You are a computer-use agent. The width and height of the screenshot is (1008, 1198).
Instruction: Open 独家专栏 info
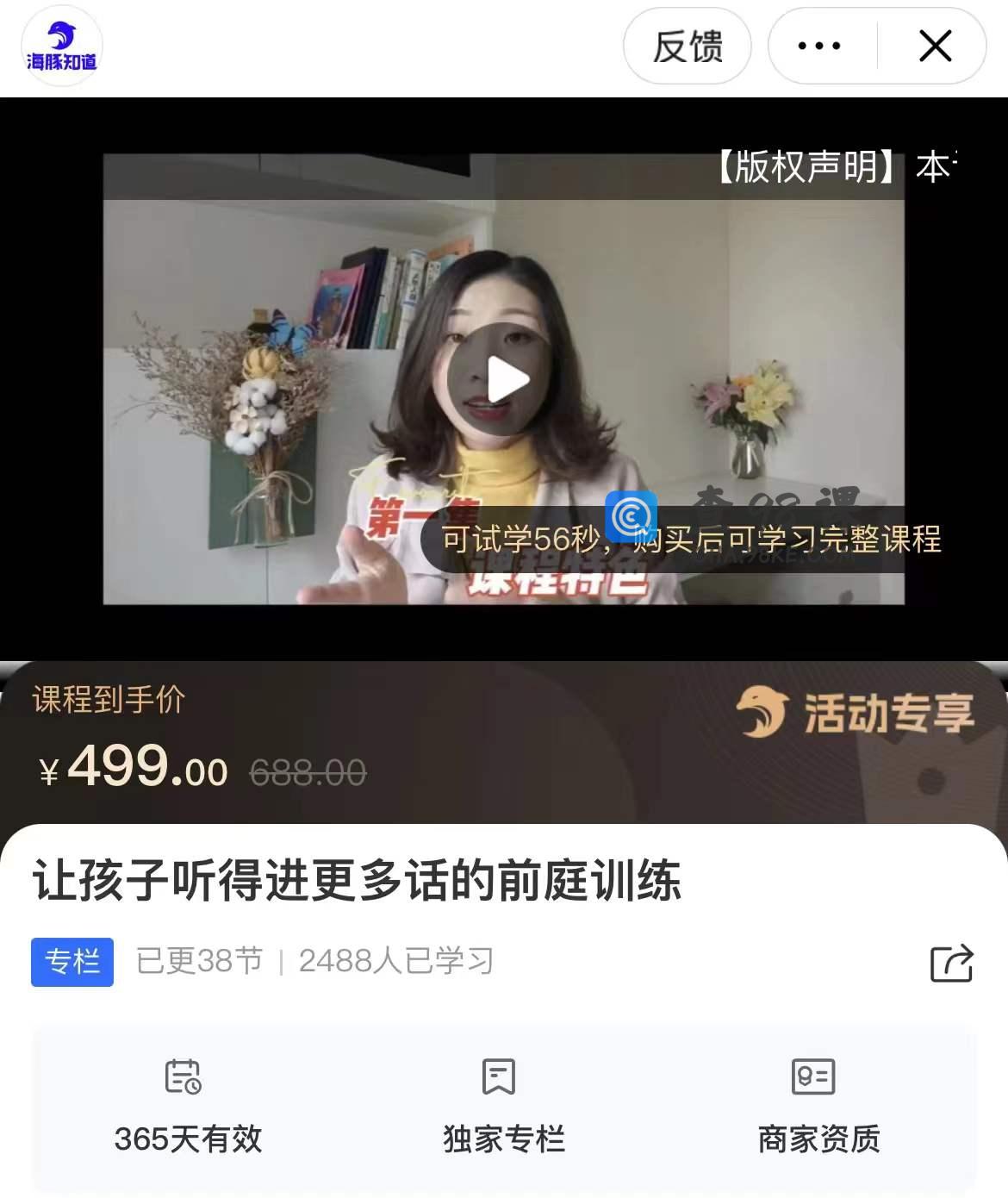click(x=503, y=1108)
